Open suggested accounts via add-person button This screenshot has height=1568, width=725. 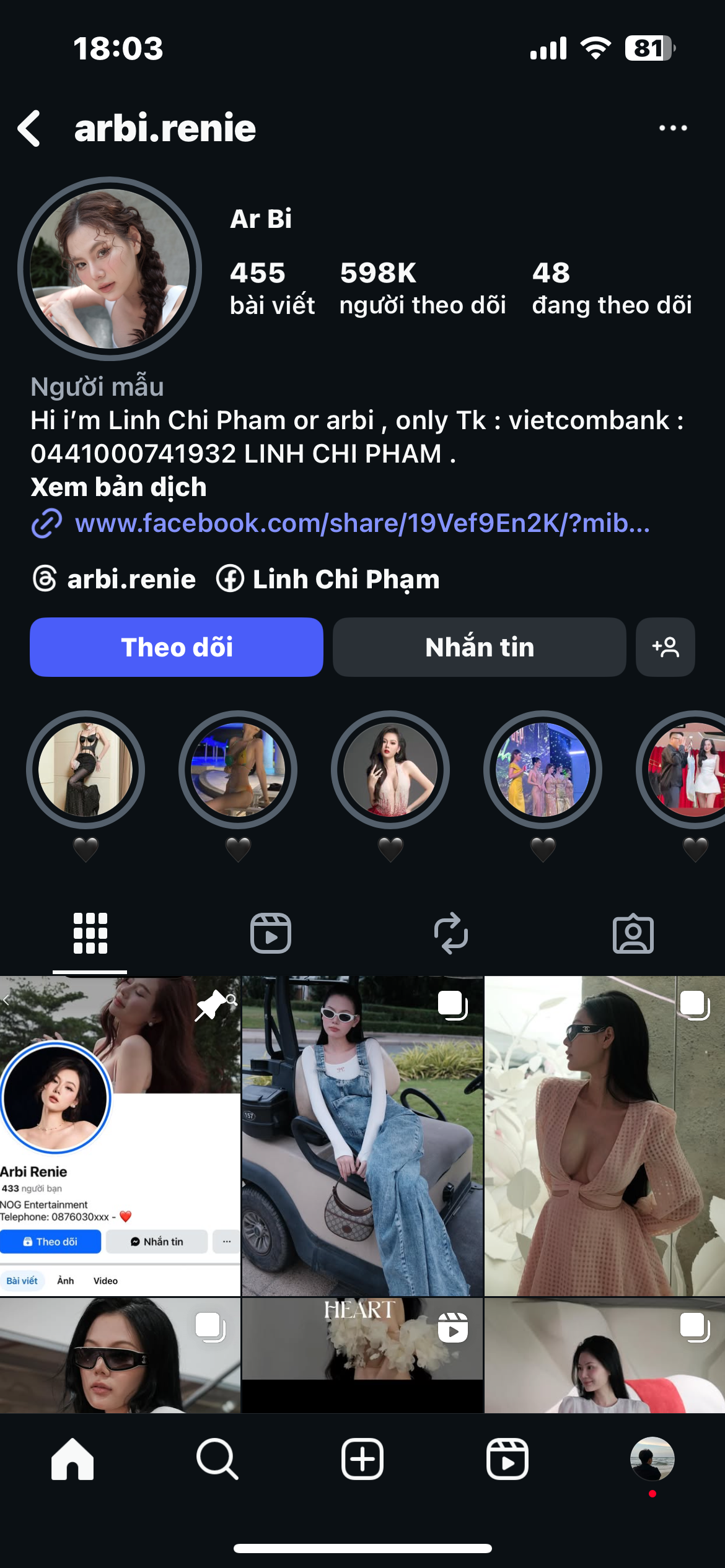tap(665, 647)
